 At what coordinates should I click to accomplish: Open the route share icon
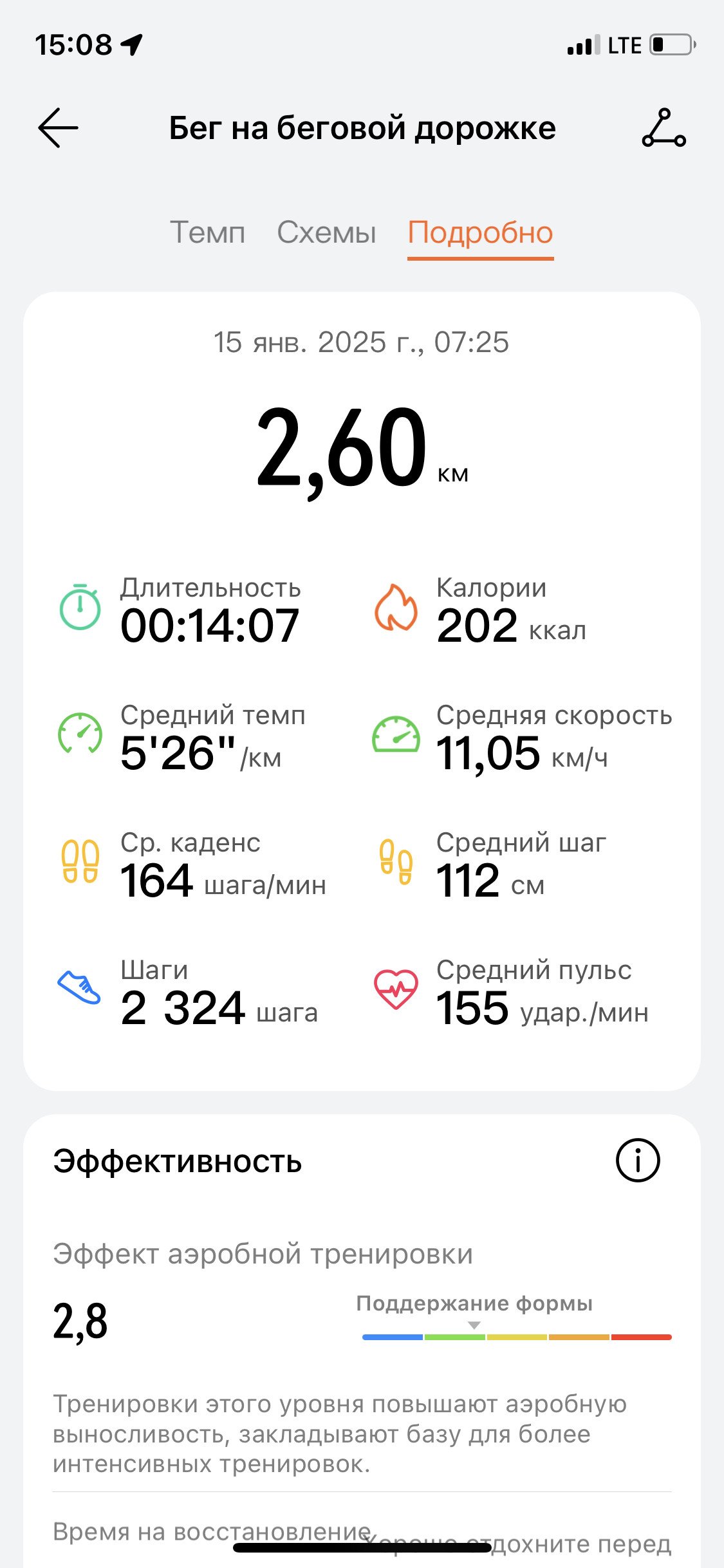[x=664, y=128]
